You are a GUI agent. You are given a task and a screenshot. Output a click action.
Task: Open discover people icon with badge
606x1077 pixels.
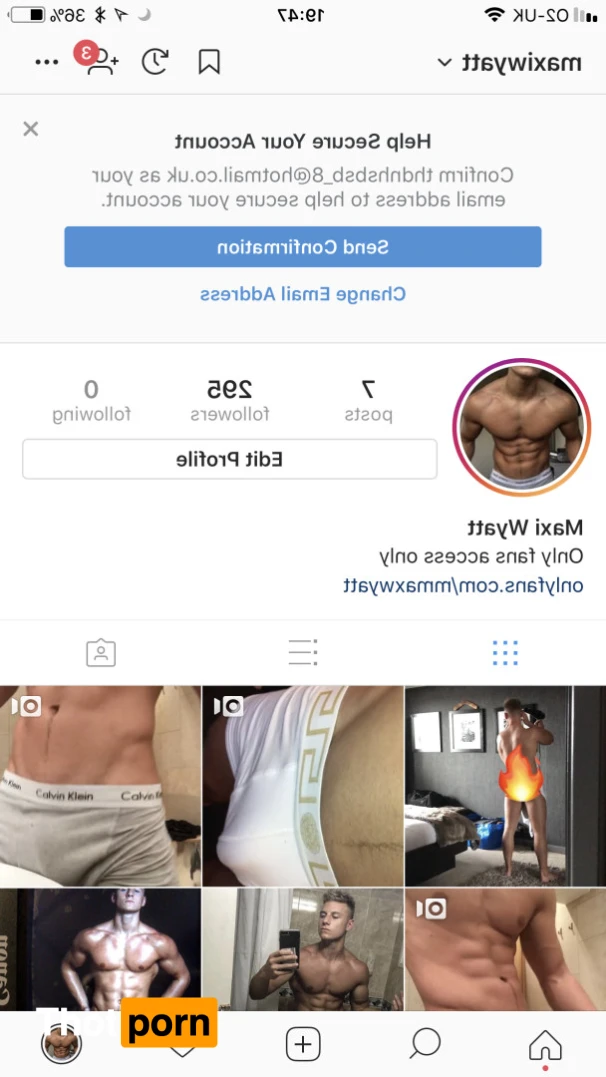99,62
